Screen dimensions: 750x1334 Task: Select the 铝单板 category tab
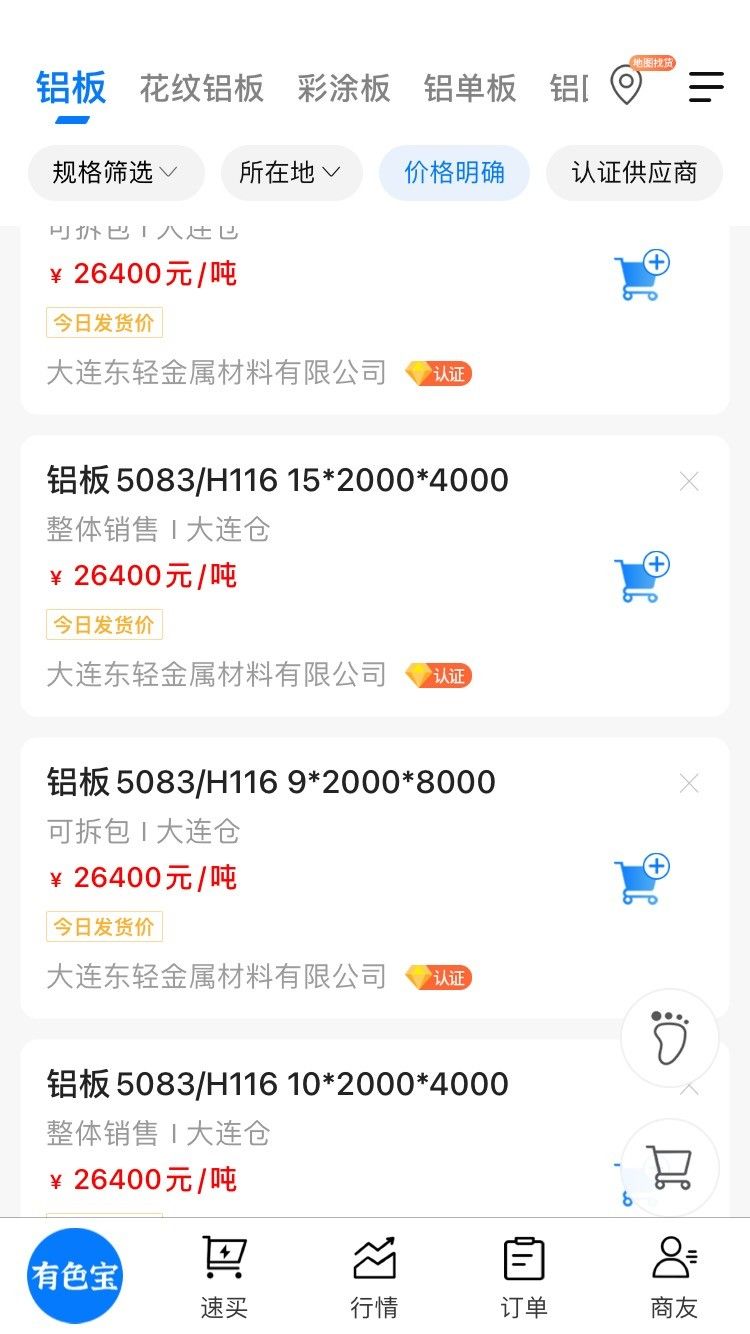pos(470,88)
